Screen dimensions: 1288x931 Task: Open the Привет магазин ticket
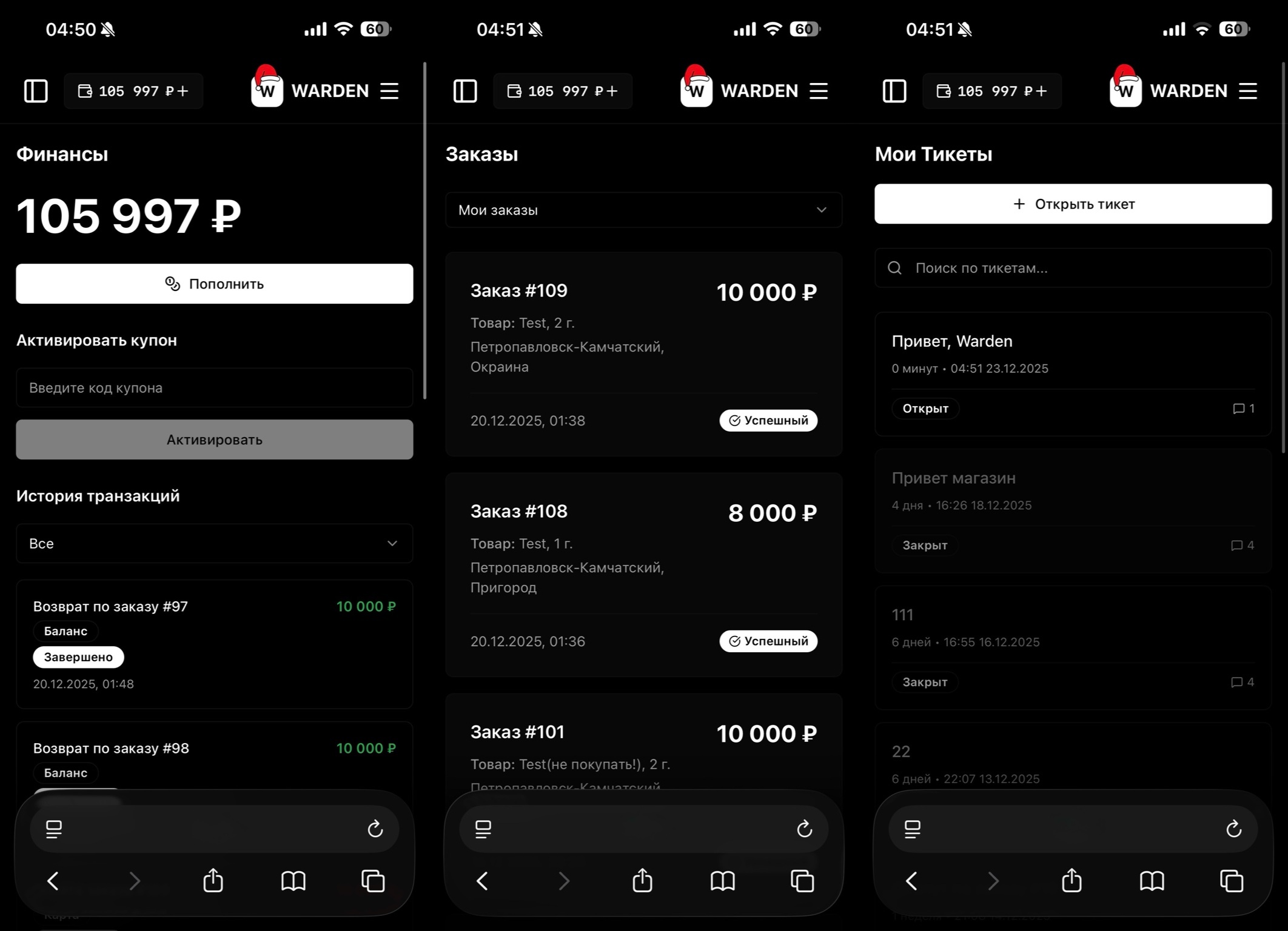tap(1072, 510)
